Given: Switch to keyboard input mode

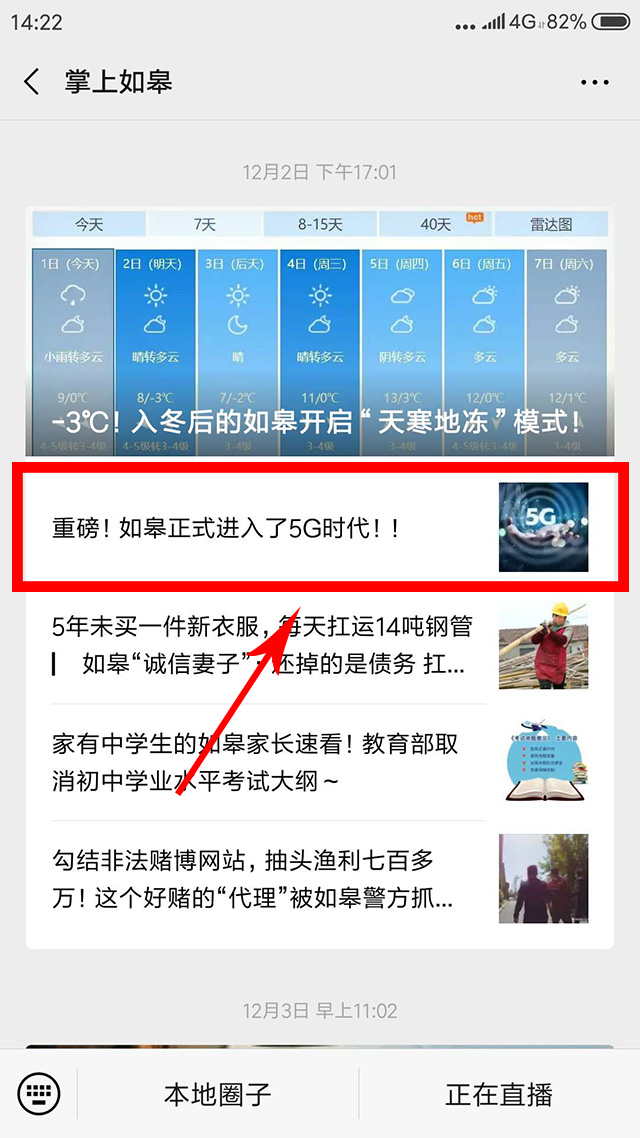Looking at the screenshot, I should coord(39,1093).
